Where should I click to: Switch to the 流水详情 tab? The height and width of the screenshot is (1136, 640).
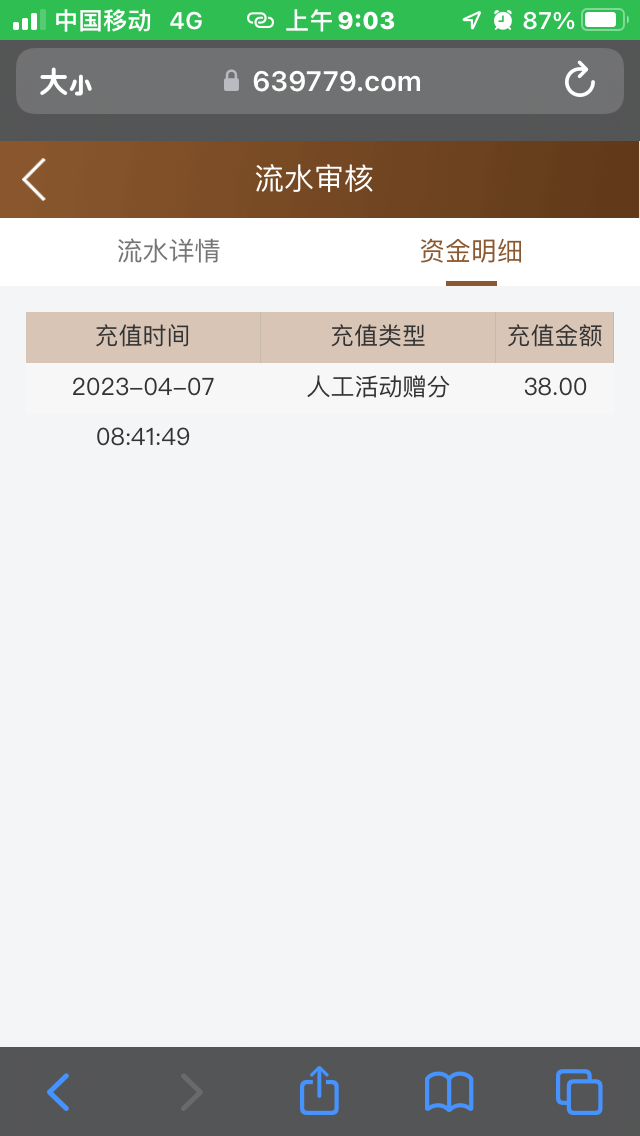pyautogui.click(x=168, y=251)
